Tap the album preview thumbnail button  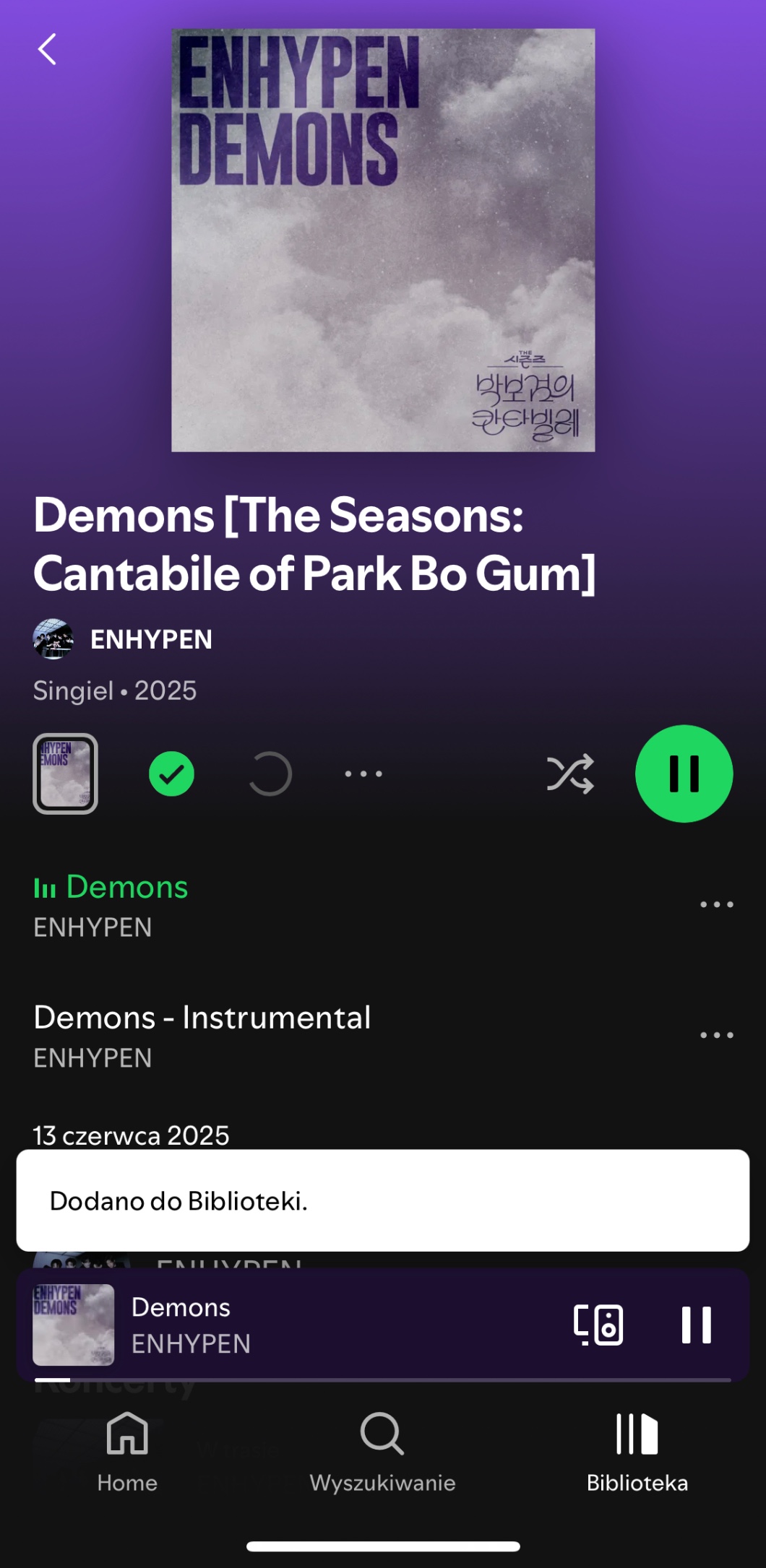(65, 774)
